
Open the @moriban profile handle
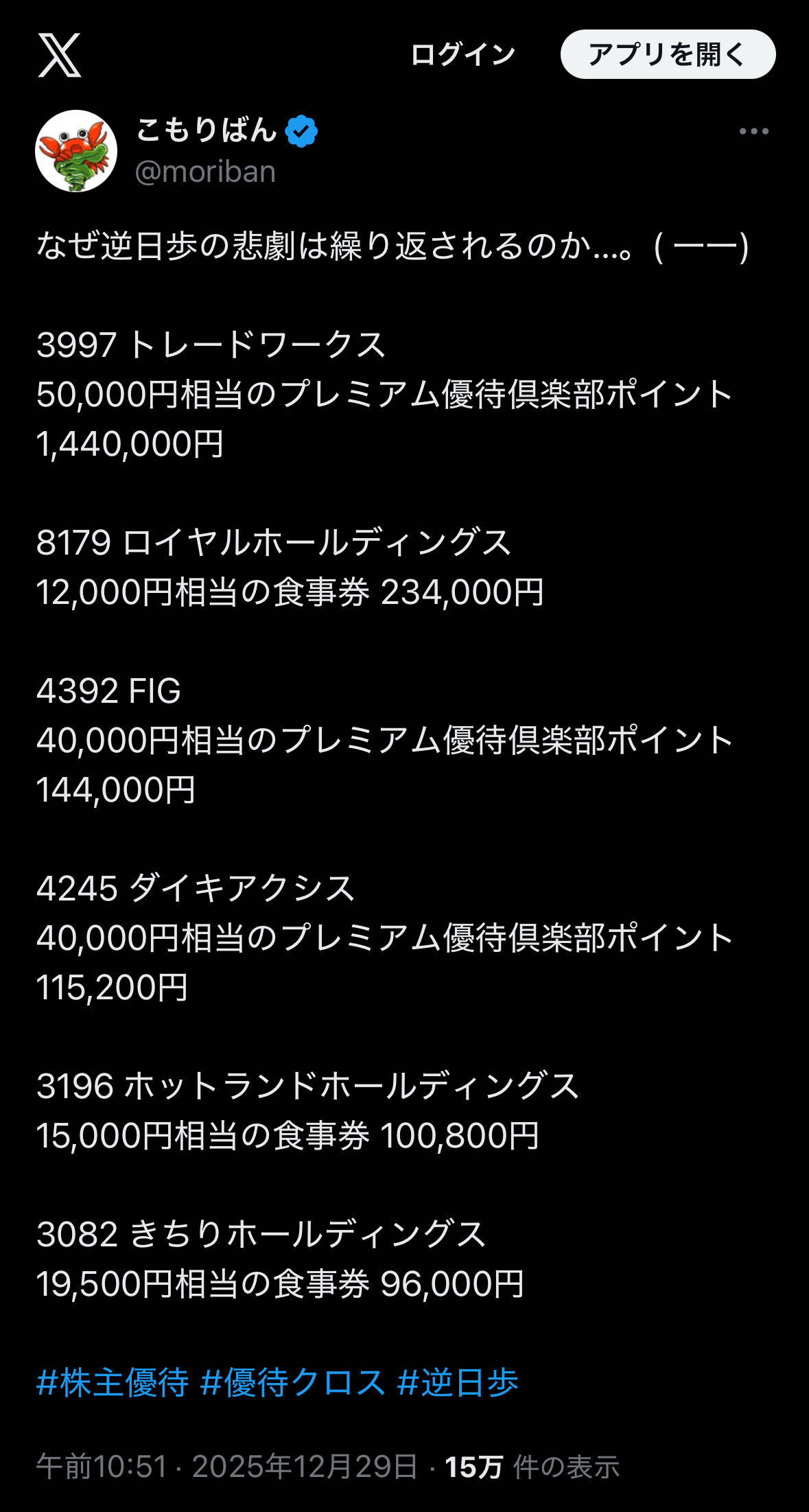[x=205, y=172]
